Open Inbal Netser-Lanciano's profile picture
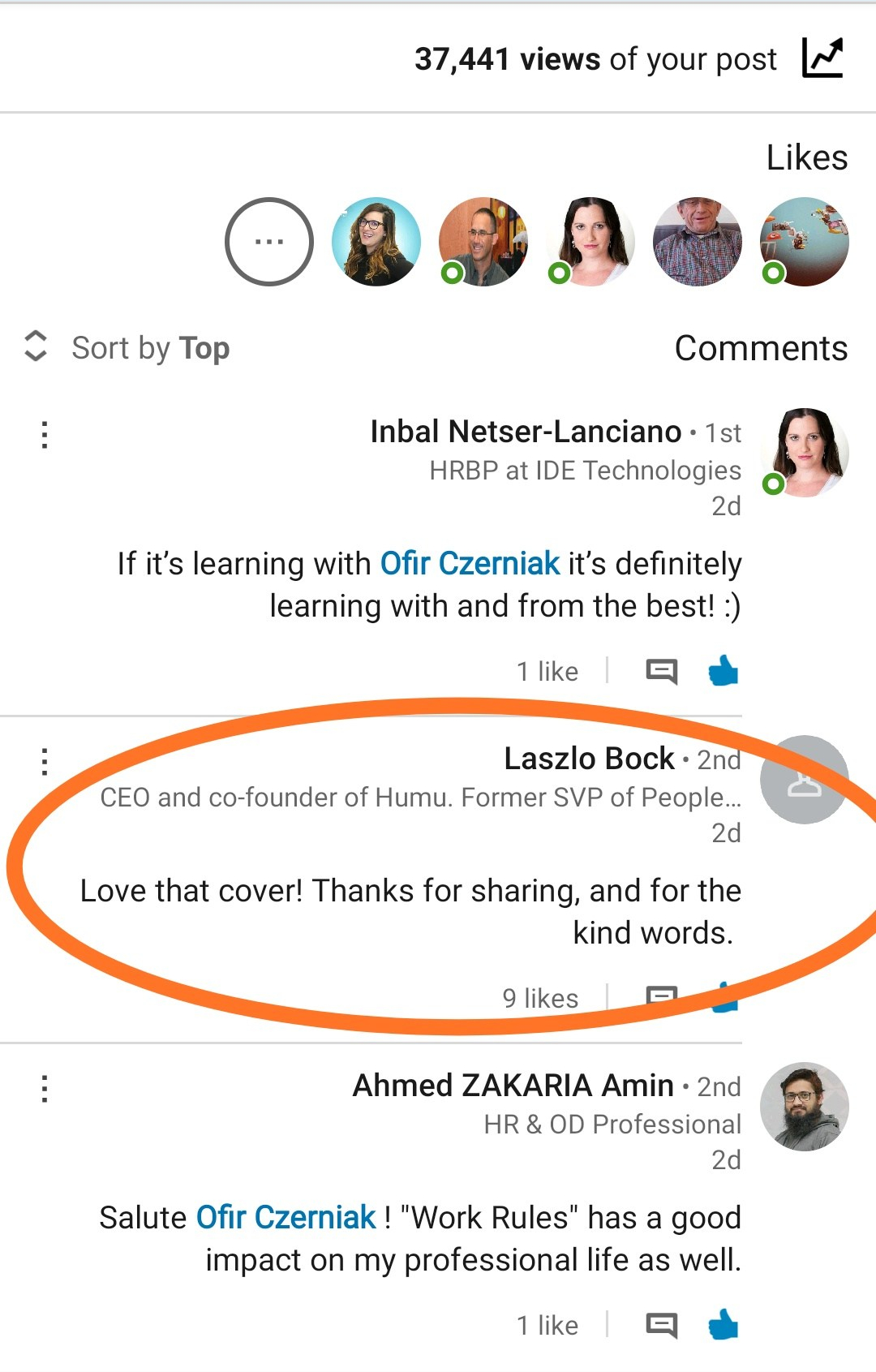Screen dimensions: 876x1372 point(804,452)
